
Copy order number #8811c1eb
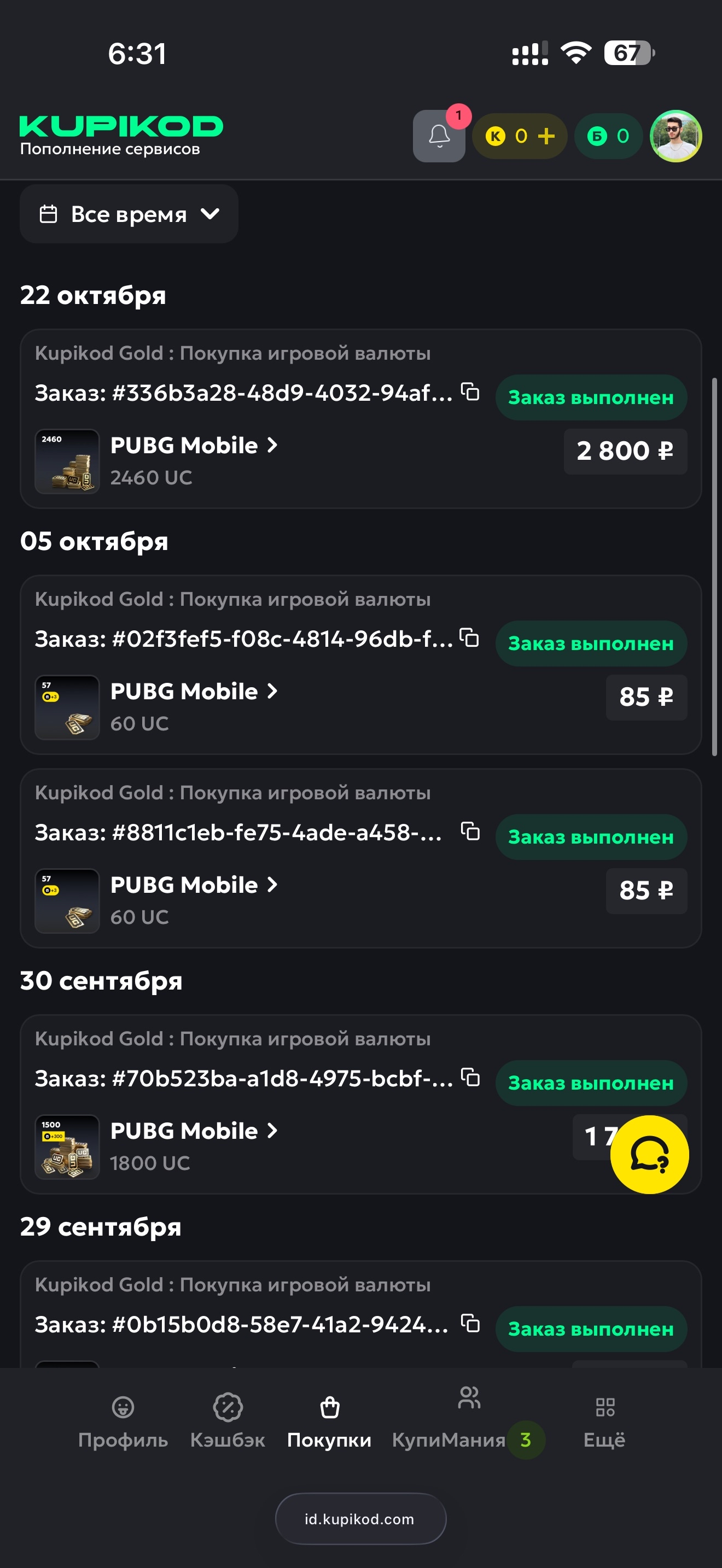point(470,831)
